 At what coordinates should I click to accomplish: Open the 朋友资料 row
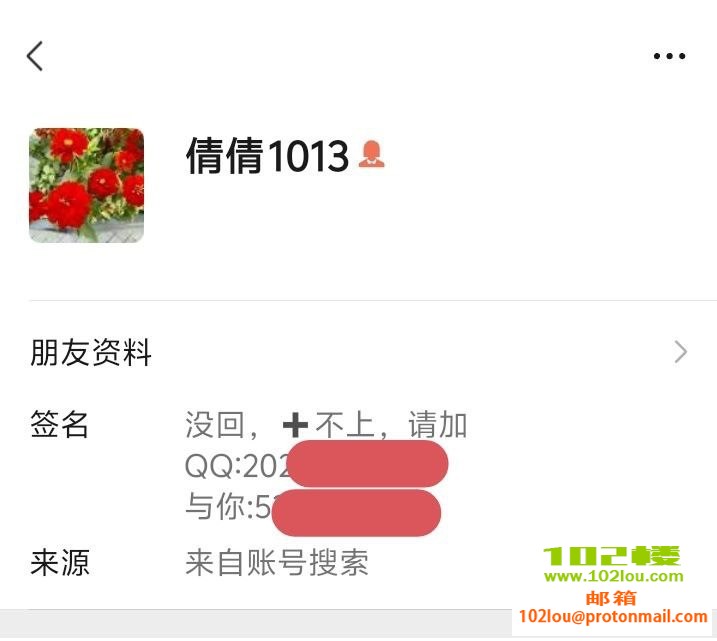point(358,352)
